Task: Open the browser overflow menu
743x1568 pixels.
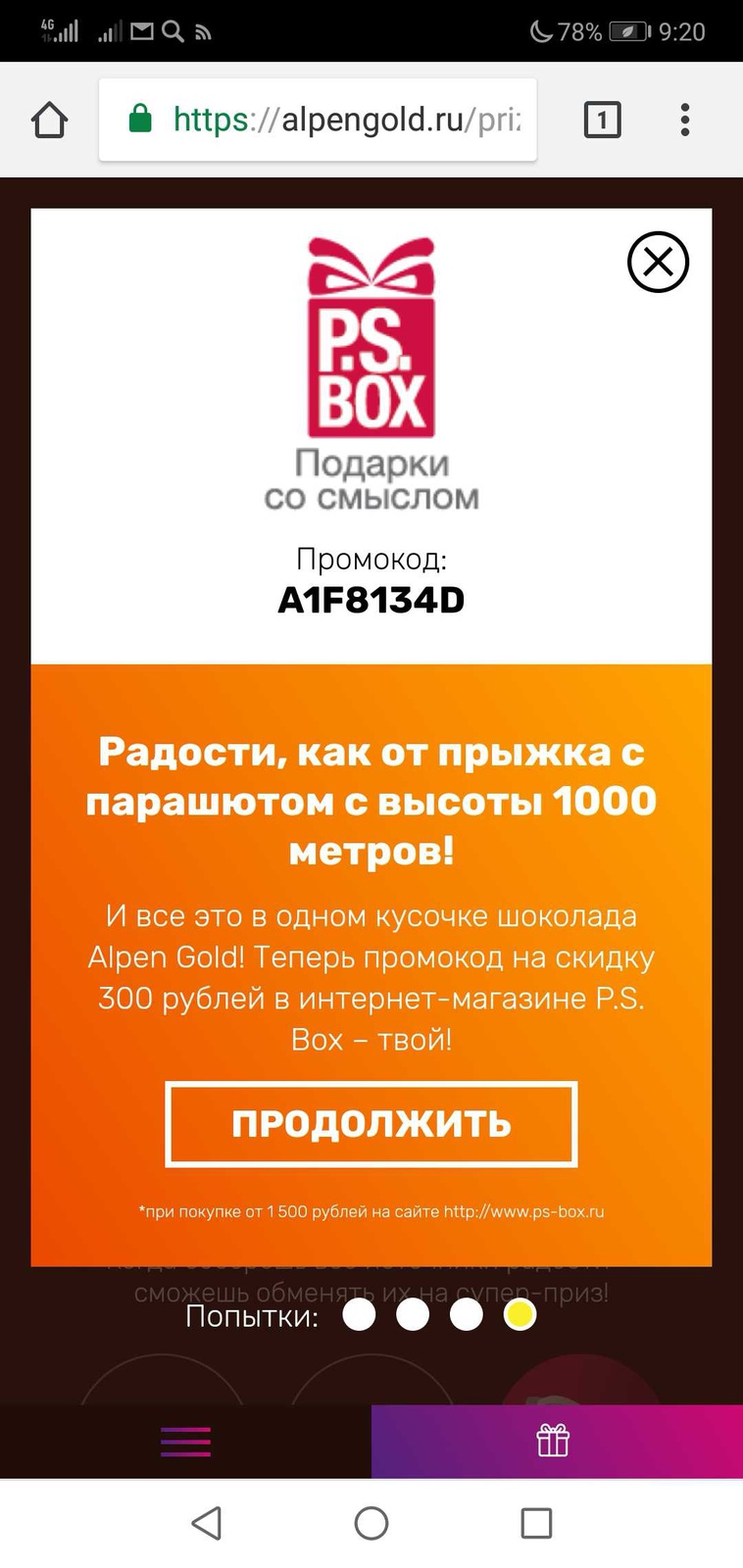Action: 684,121
